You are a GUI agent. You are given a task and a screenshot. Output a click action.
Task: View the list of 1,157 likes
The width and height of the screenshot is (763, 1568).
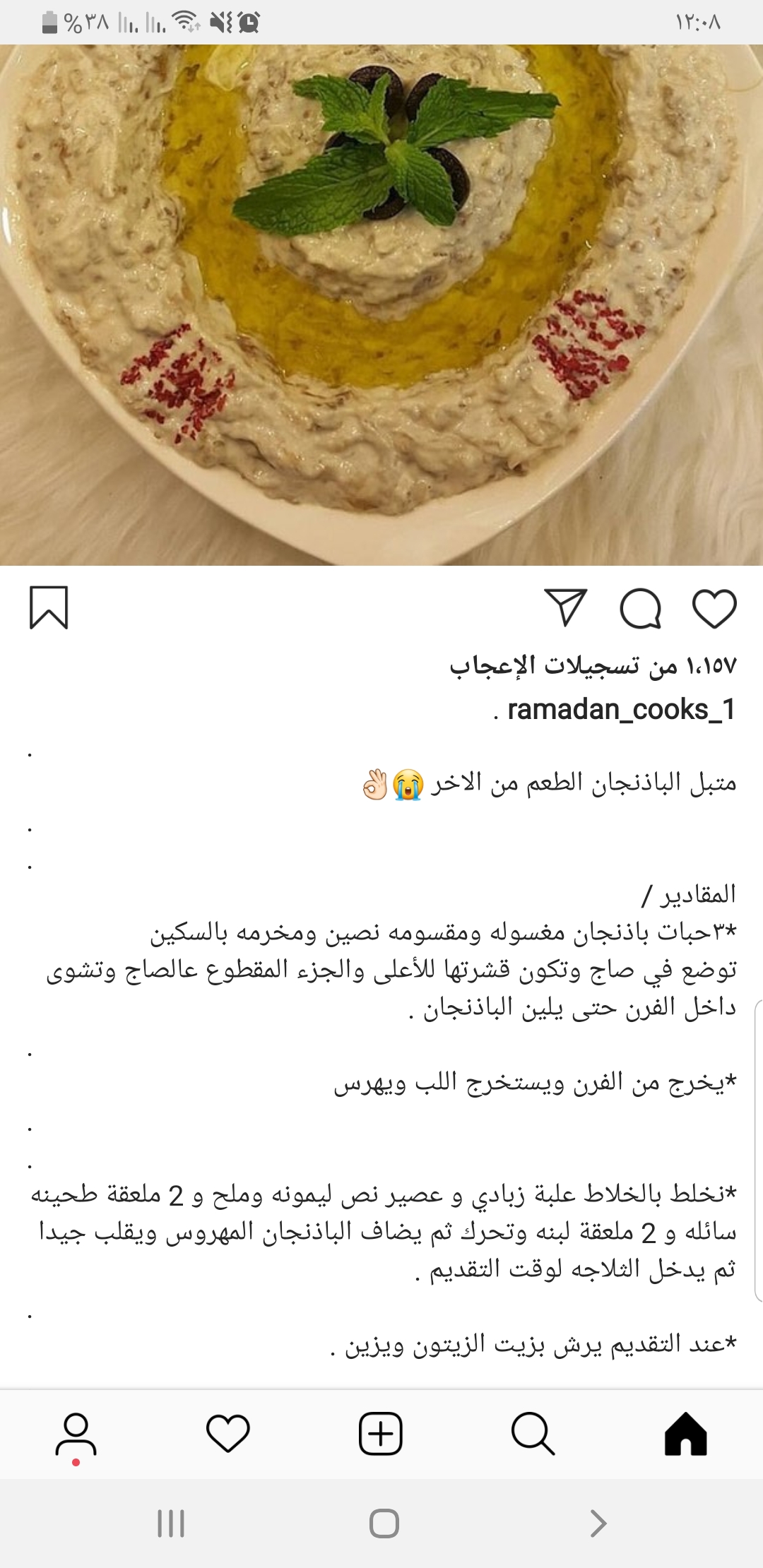pyautogui.click(x=593, y=665)
